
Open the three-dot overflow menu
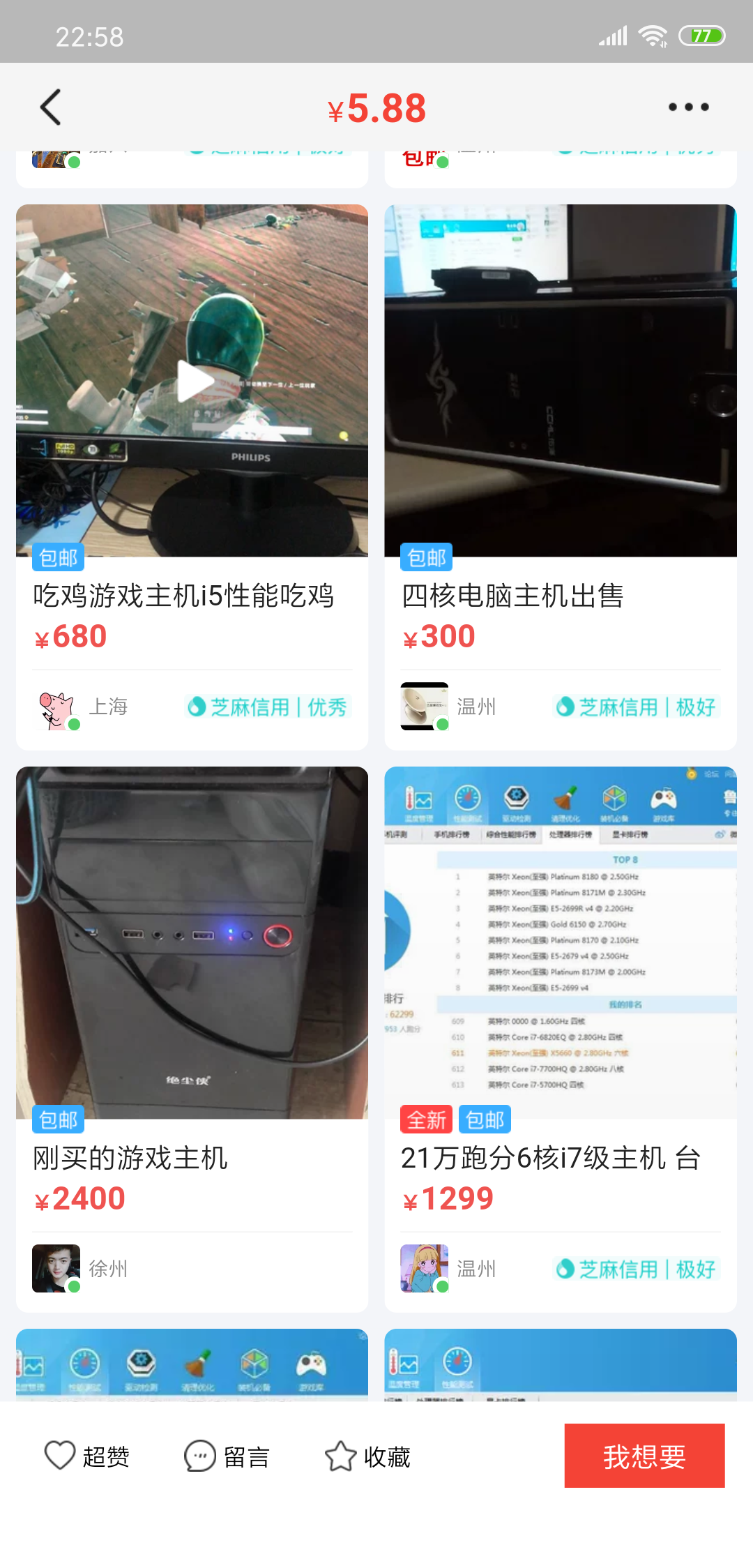(x=688, y=107)
